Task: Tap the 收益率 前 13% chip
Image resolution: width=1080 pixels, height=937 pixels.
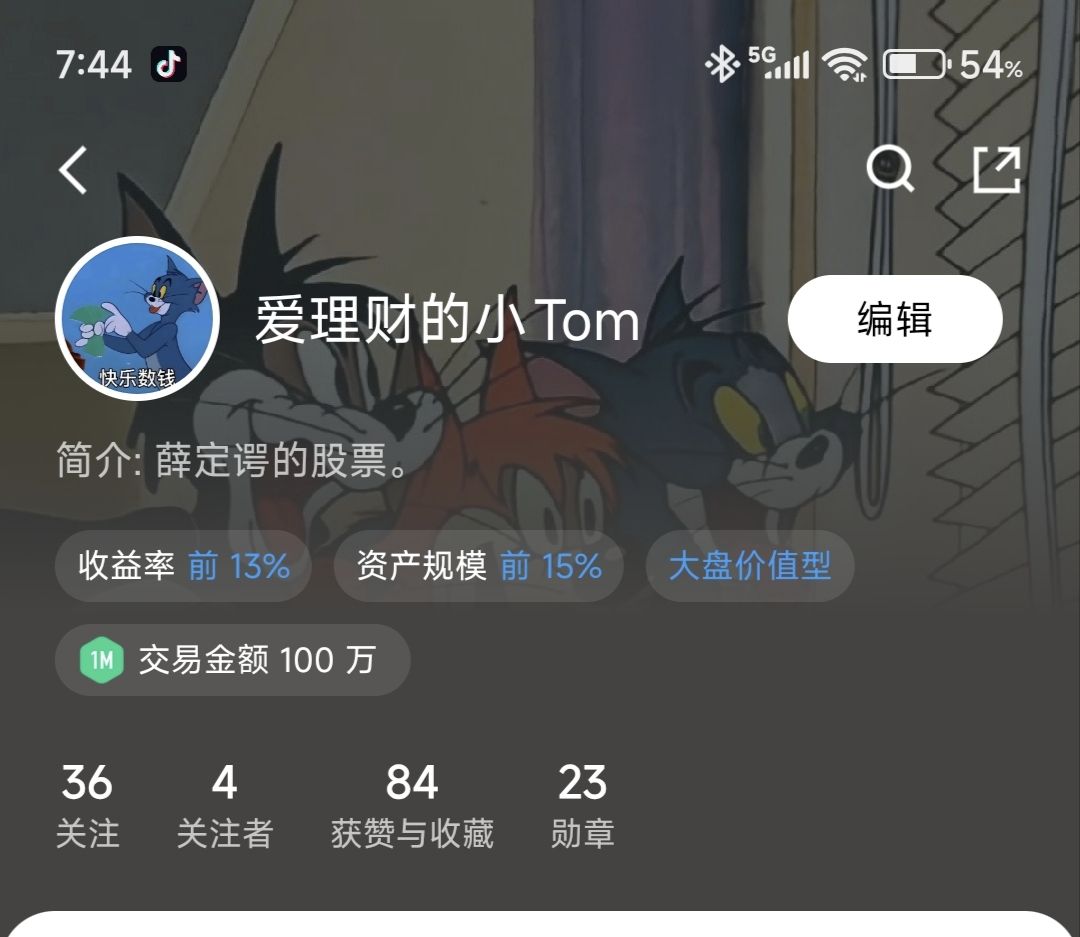Action: (184, 566)
